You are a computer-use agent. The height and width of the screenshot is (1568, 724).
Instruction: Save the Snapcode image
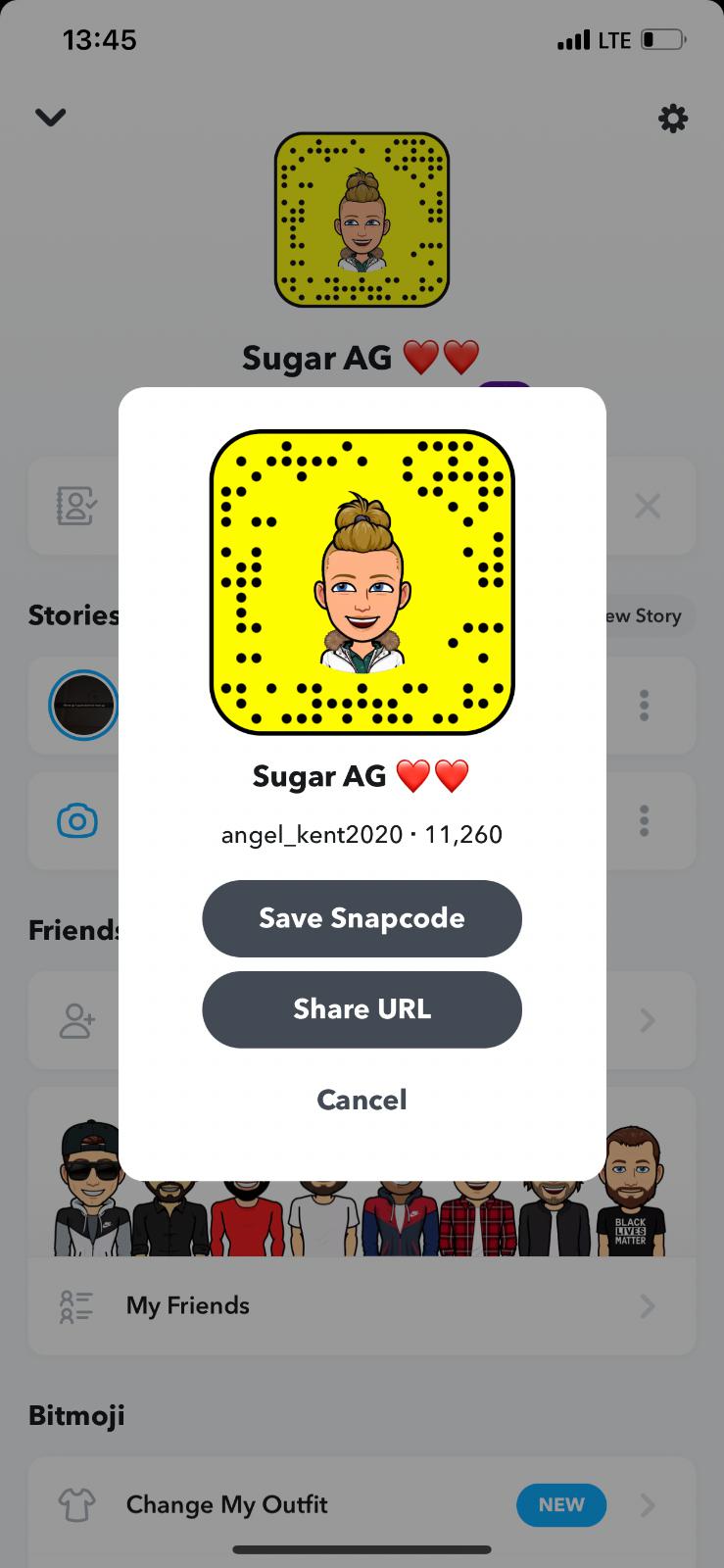(x=362, y=918)
